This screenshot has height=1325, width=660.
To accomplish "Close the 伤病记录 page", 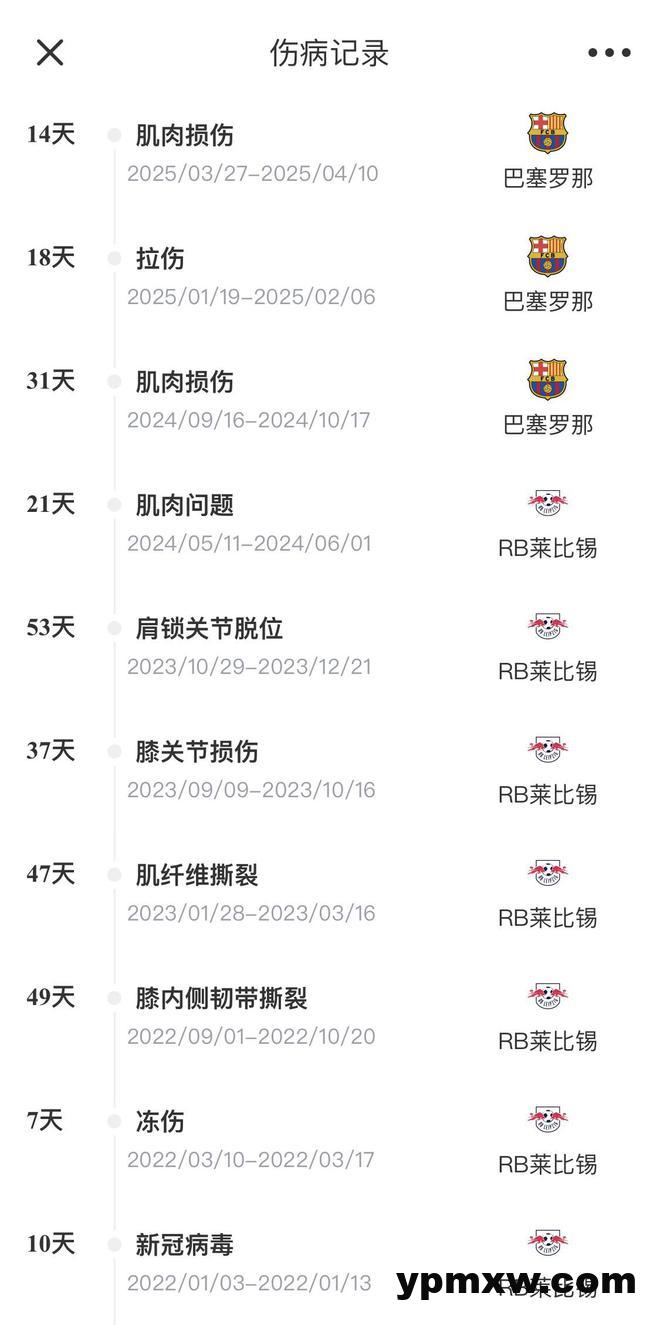I will tap(50, 53).
